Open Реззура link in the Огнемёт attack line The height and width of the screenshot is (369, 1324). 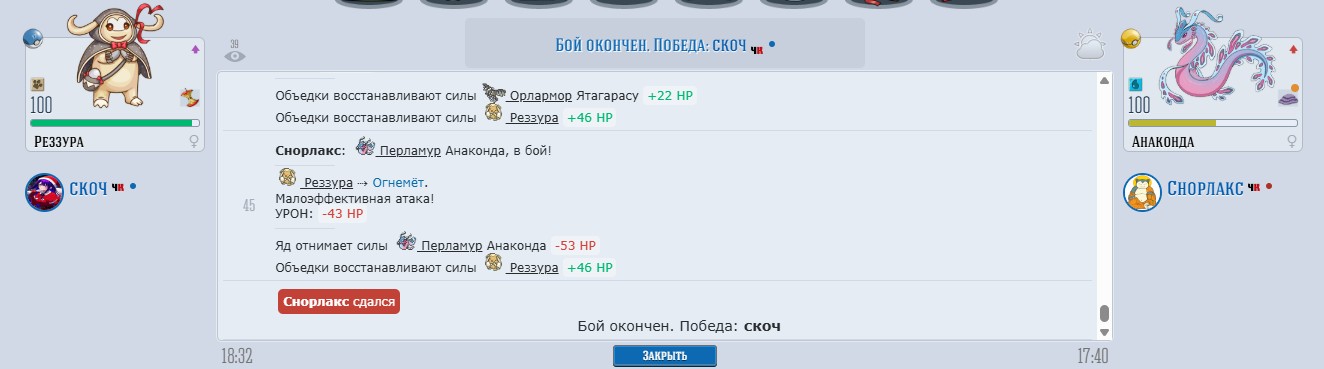(328, 182)
